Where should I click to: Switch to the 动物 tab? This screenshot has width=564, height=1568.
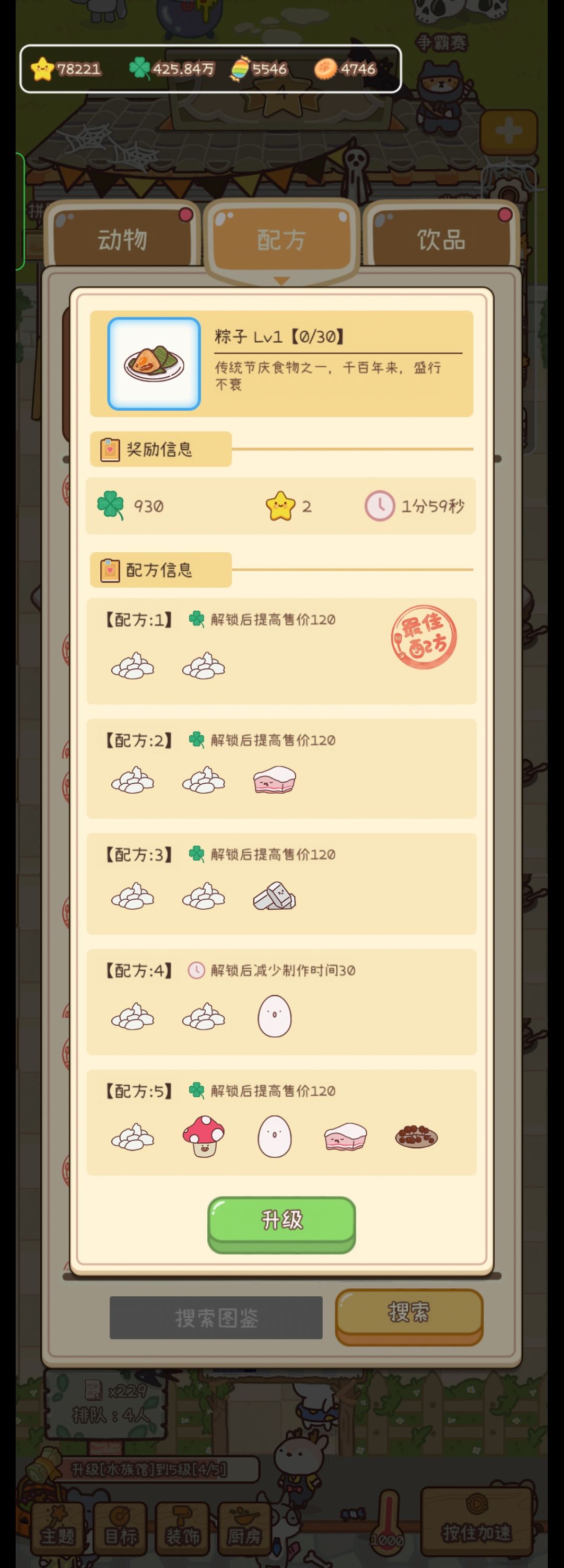122,239
